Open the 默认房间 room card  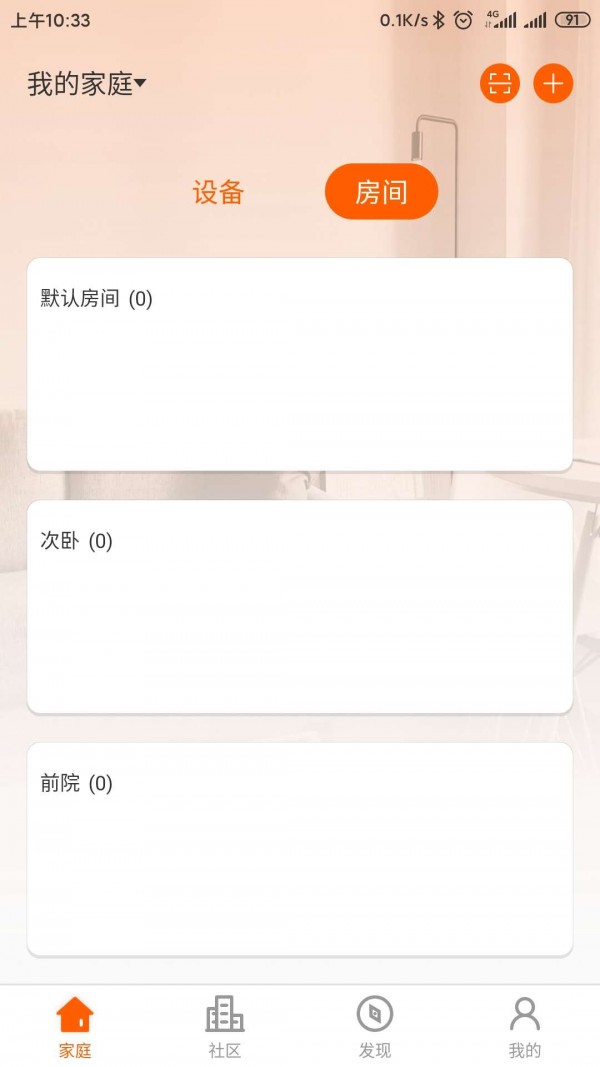pos(299,364)
